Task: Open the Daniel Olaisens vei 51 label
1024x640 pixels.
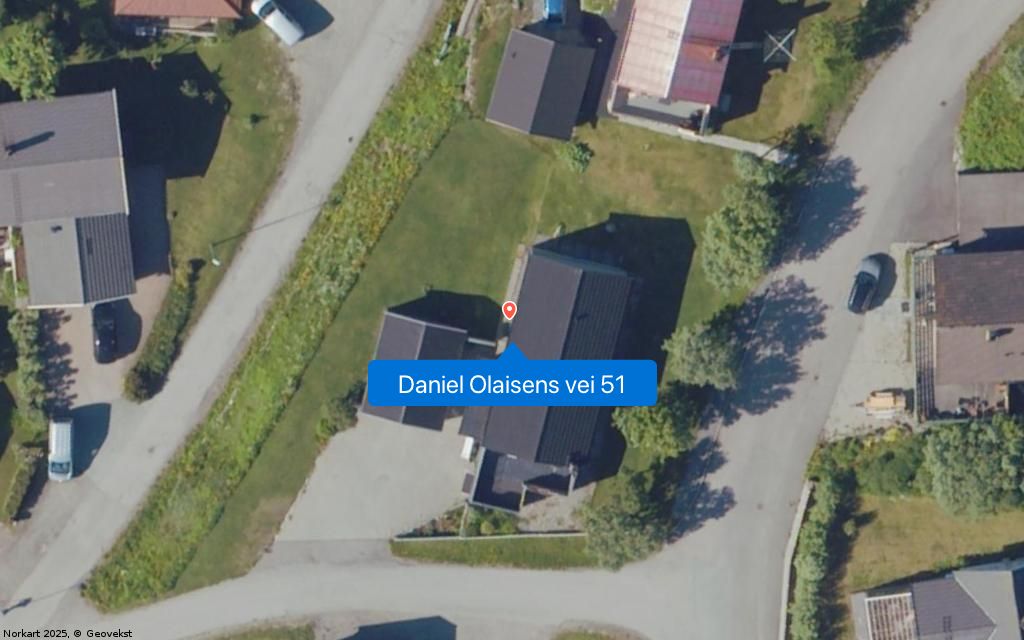Action: (x=511, y=384)
